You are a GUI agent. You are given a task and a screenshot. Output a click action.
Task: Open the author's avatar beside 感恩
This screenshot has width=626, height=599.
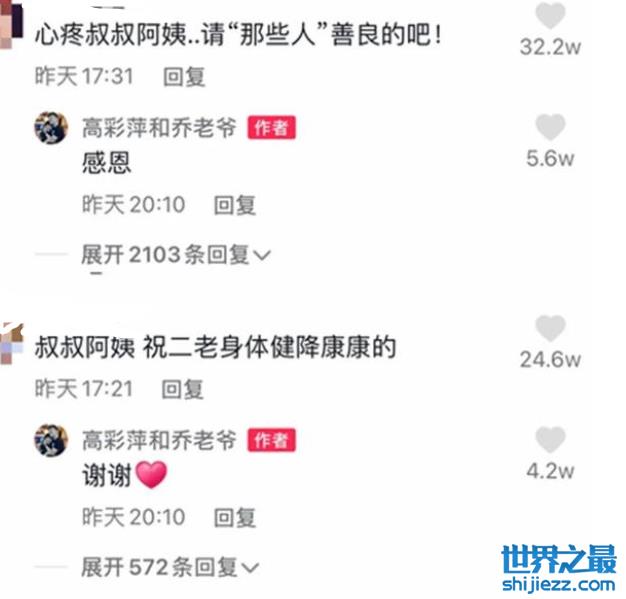click(51, 128)
